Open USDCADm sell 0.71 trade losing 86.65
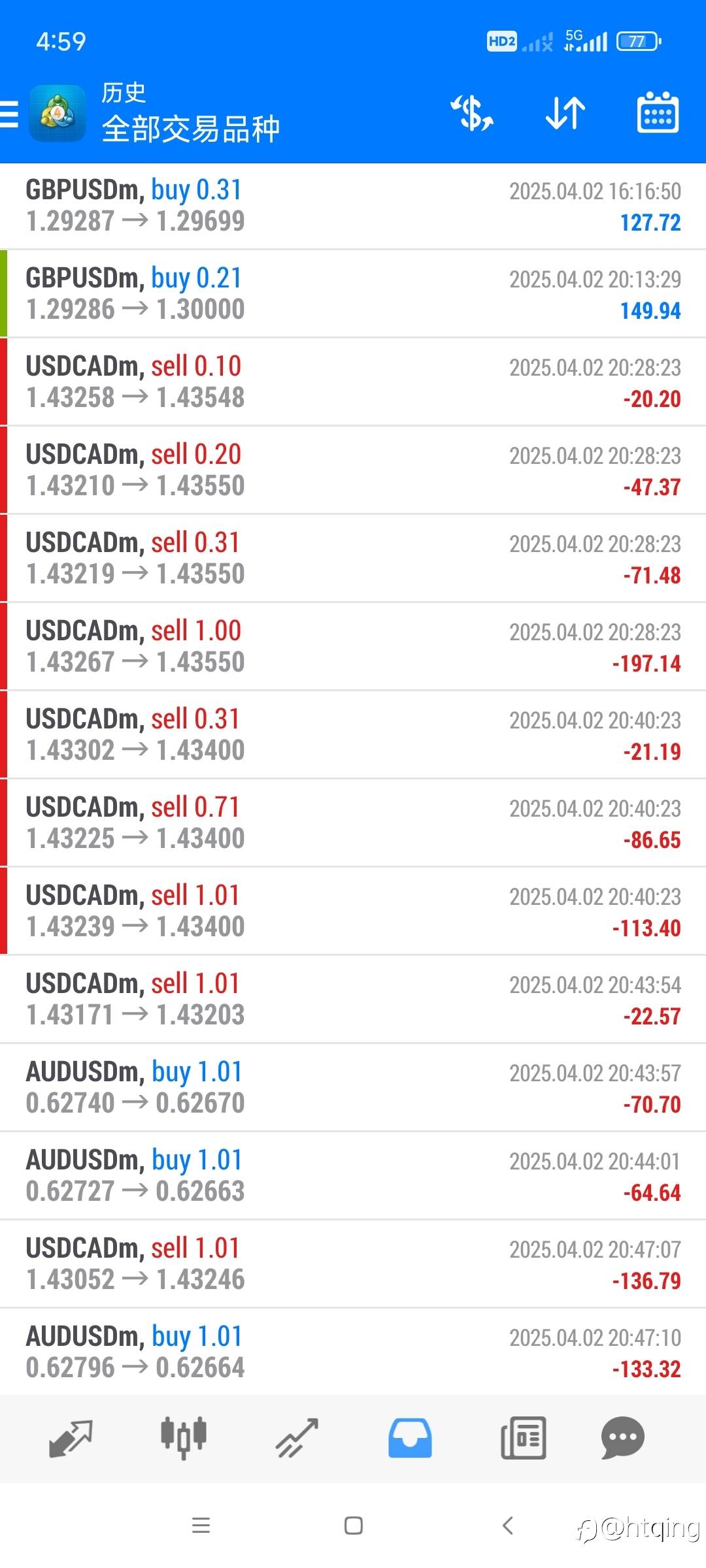Image resolution: width=706 pixels, height=1568 pixels. click(x=353, y=823)
